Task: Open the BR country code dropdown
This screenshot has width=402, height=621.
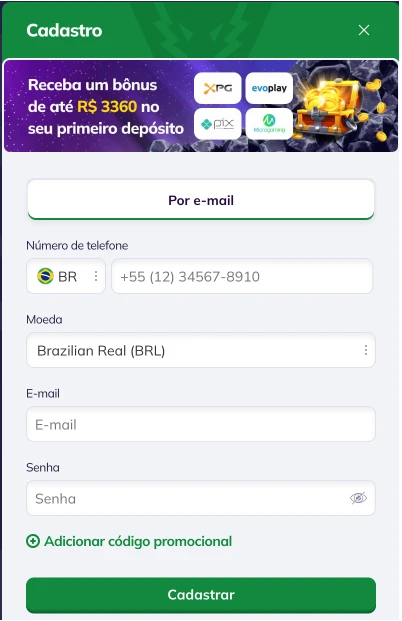Action: click(x=66, y=276)
